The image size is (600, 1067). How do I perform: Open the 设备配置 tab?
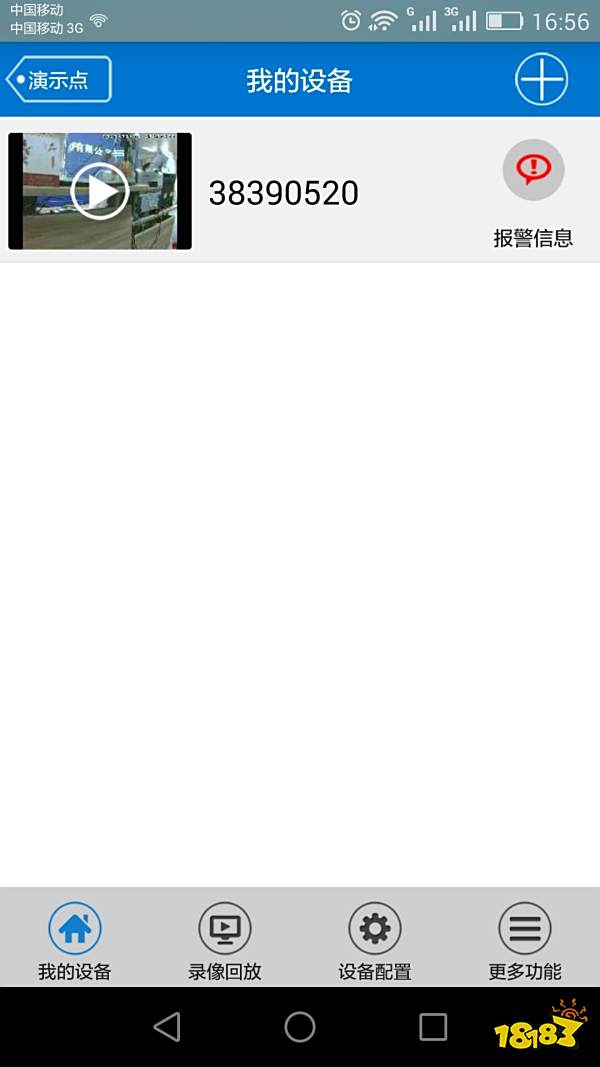(x=375, y=939)
